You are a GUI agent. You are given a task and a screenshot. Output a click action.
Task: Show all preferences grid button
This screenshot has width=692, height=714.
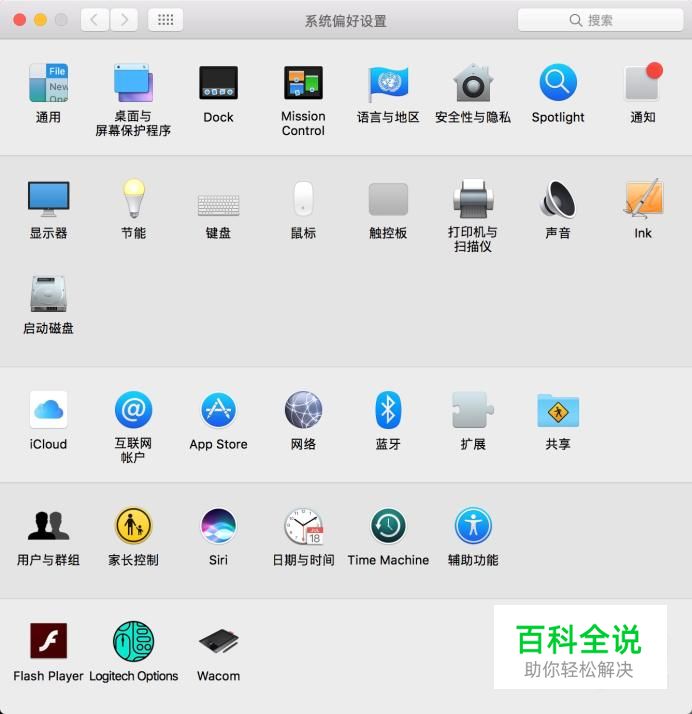(x=165, y=20)
